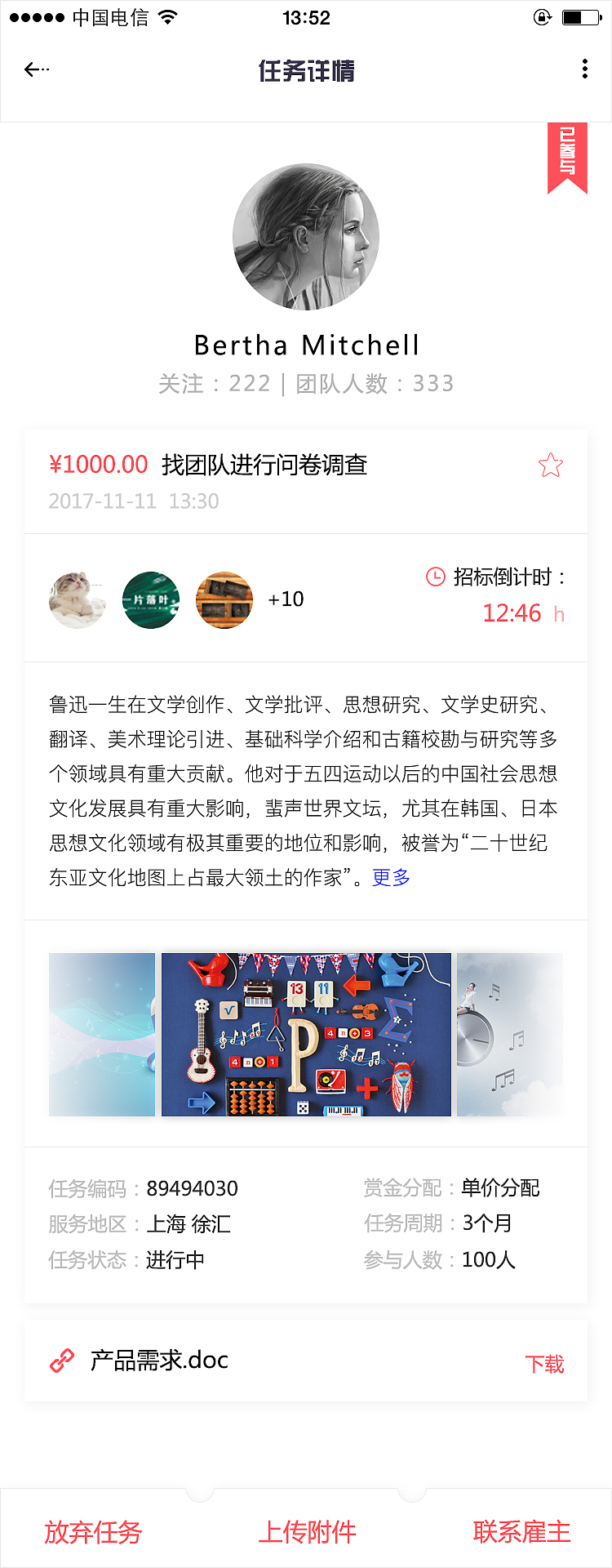Open the 产品需求.doc attachment
Screen dimensions: 612x1568
(x=159, y=1361)
